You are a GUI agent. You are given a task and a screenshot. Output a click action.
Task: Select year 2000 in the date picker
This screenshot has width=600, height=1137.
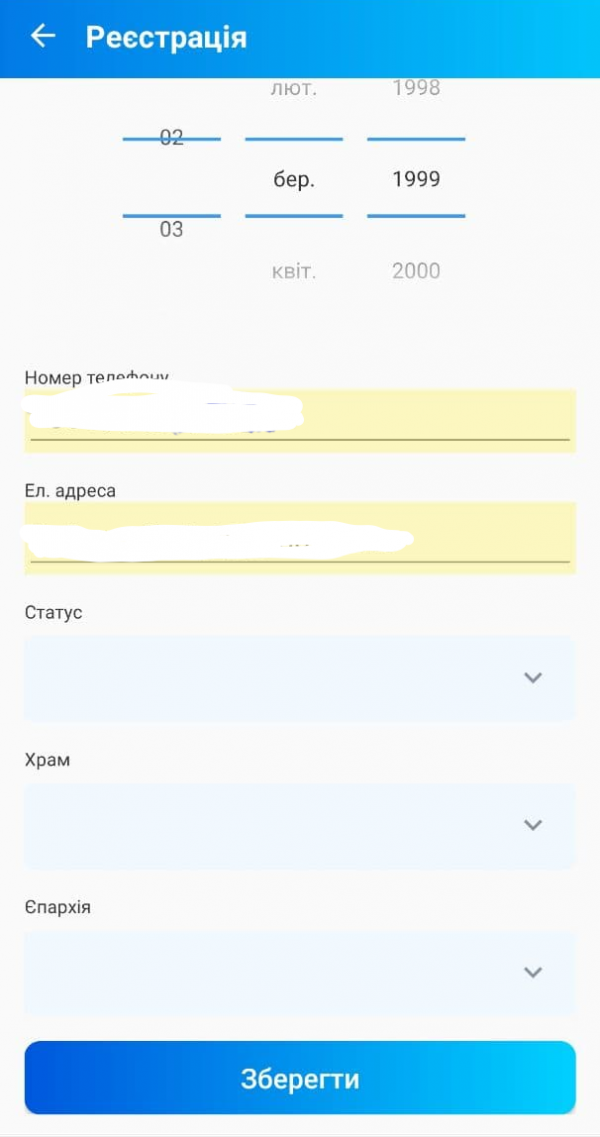click(416, 271)
